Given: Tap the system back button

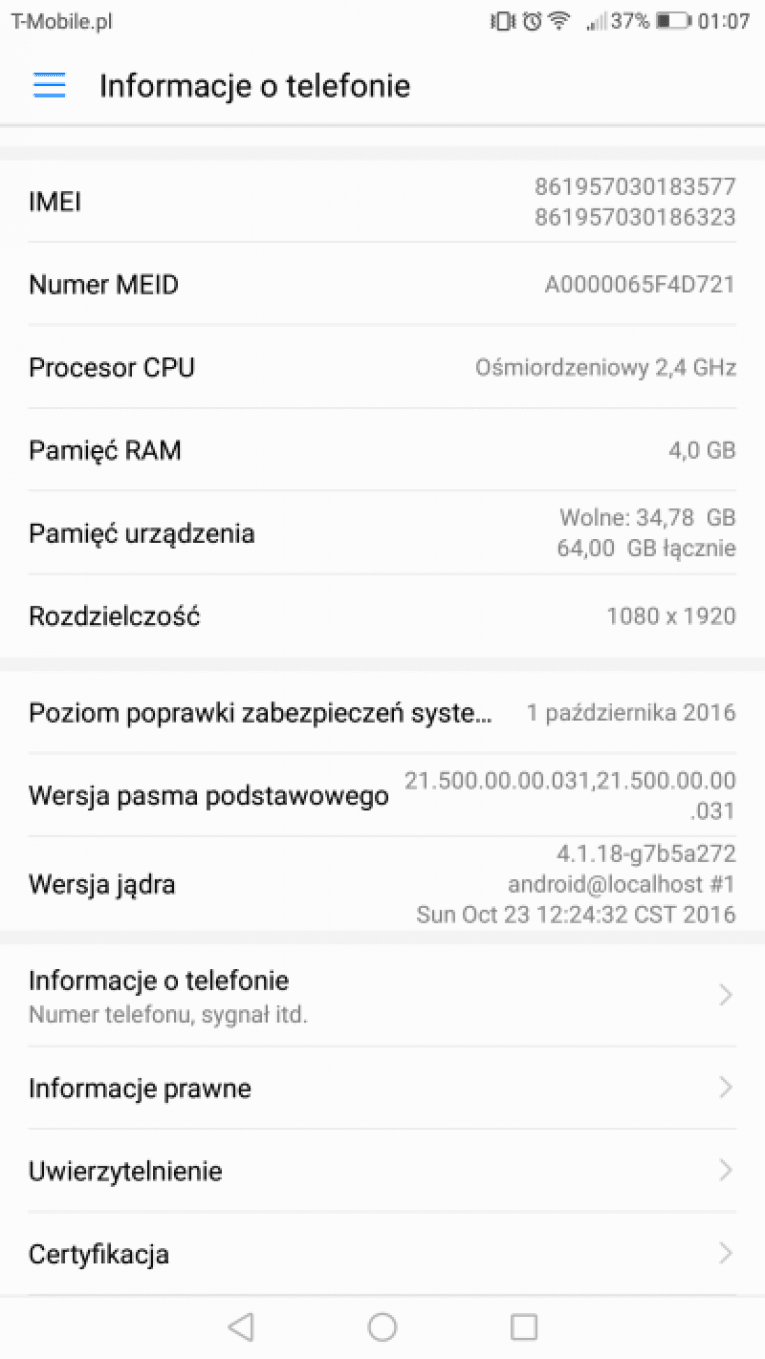Looking at the screenshot, I should pos(240,1327).
